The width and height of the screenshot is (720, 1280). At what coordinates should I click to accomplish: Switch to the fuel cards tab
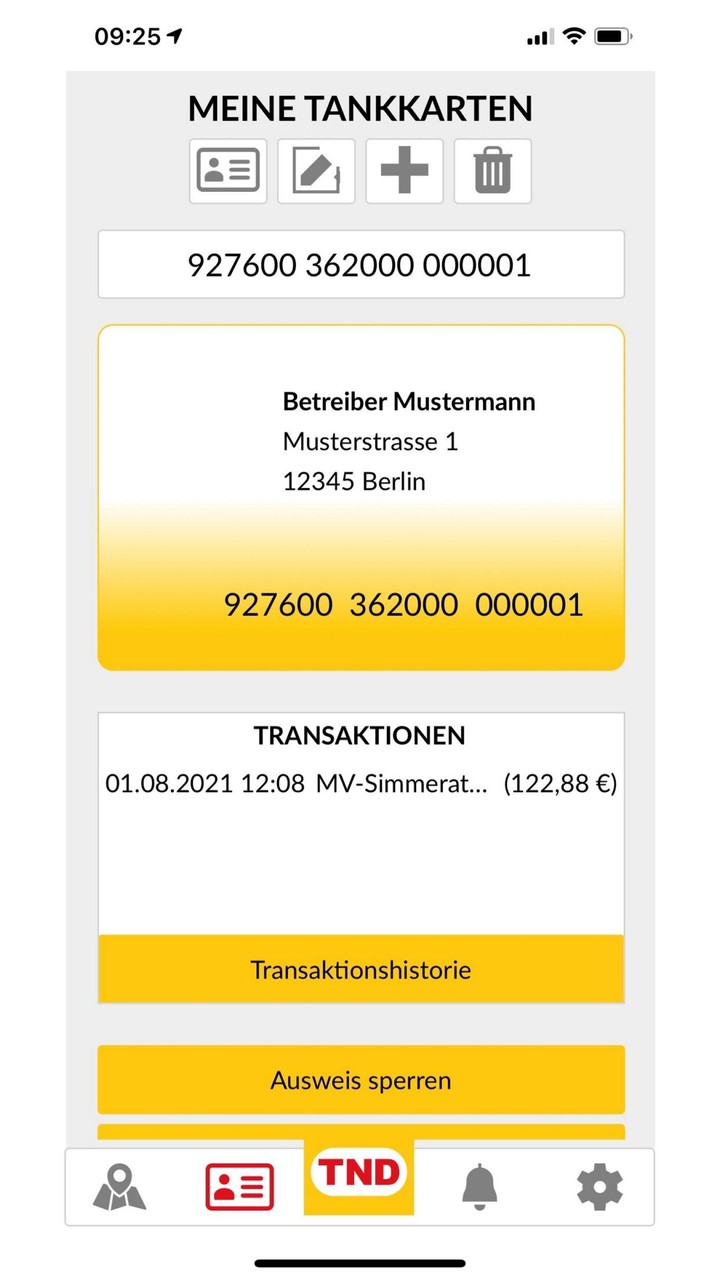(x=240, y=1187)
